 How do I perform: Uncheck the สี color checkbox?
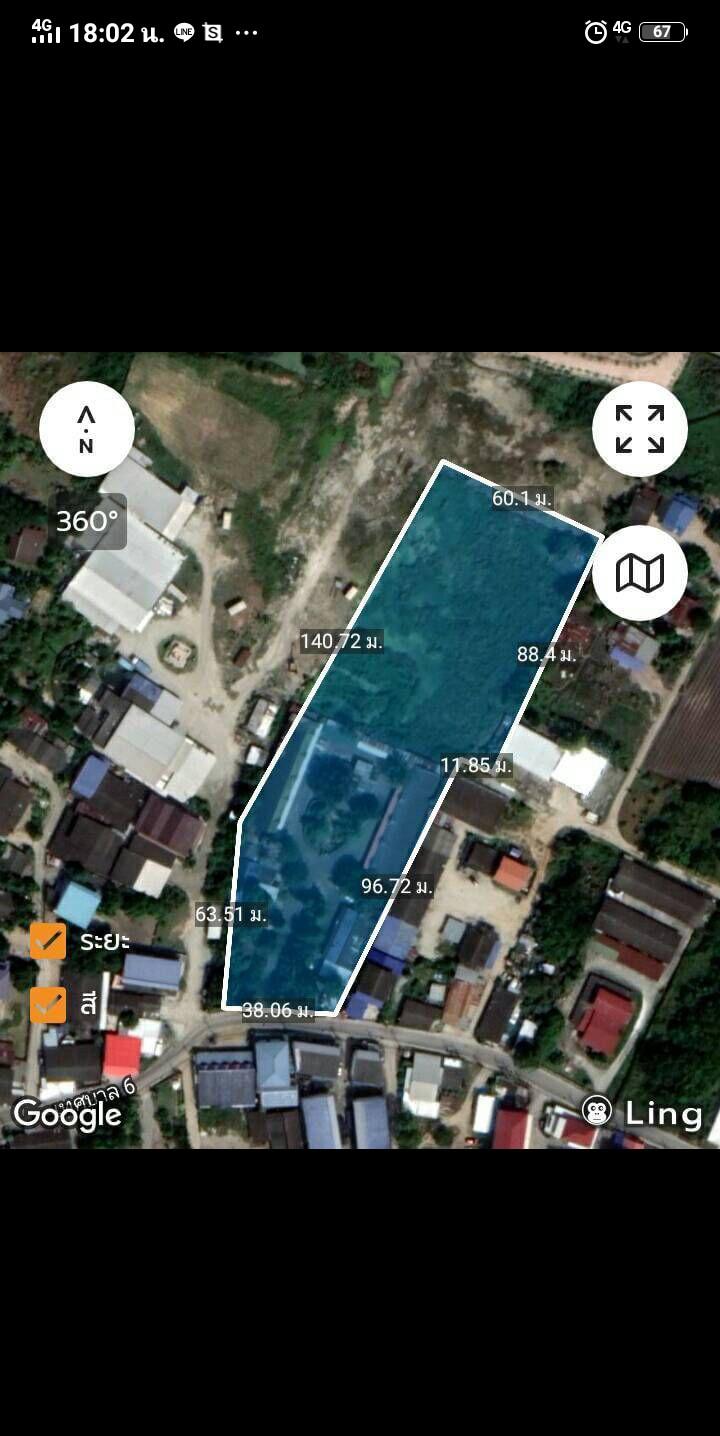tap(48, 1005)
